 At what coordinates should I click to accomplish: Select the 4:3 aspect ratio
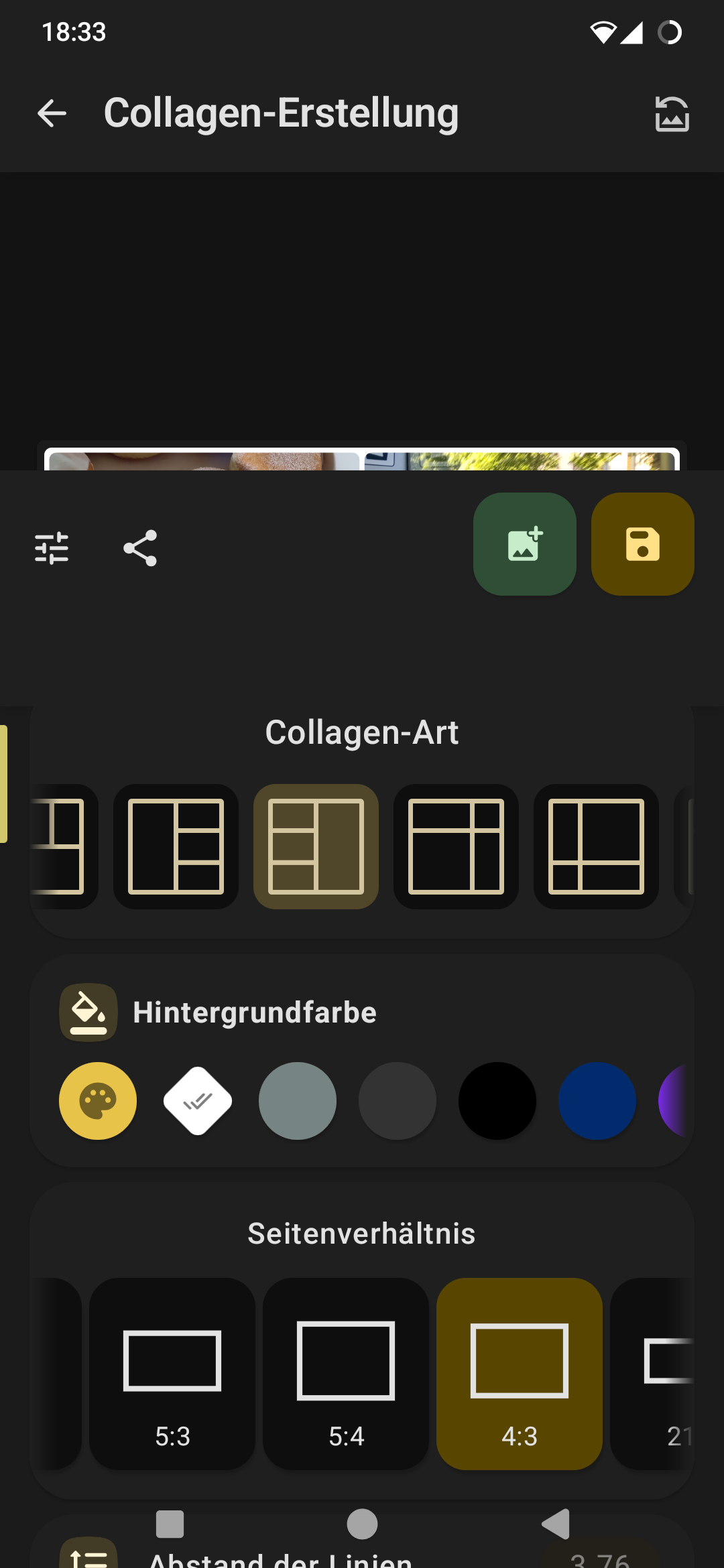pos(520,1374)
